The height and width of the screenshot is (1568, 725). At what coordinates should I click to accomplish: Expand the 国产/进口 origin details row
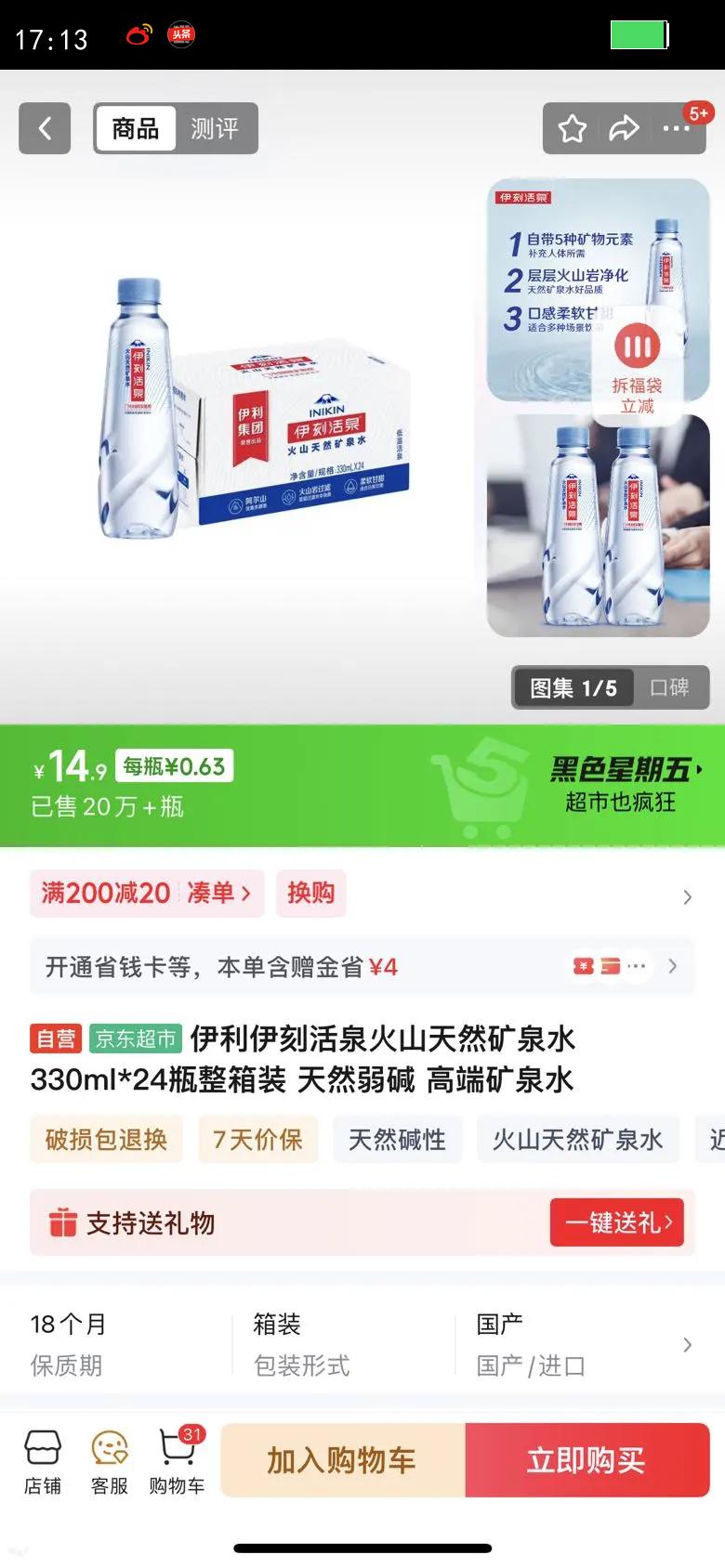tap(688, 1343)
